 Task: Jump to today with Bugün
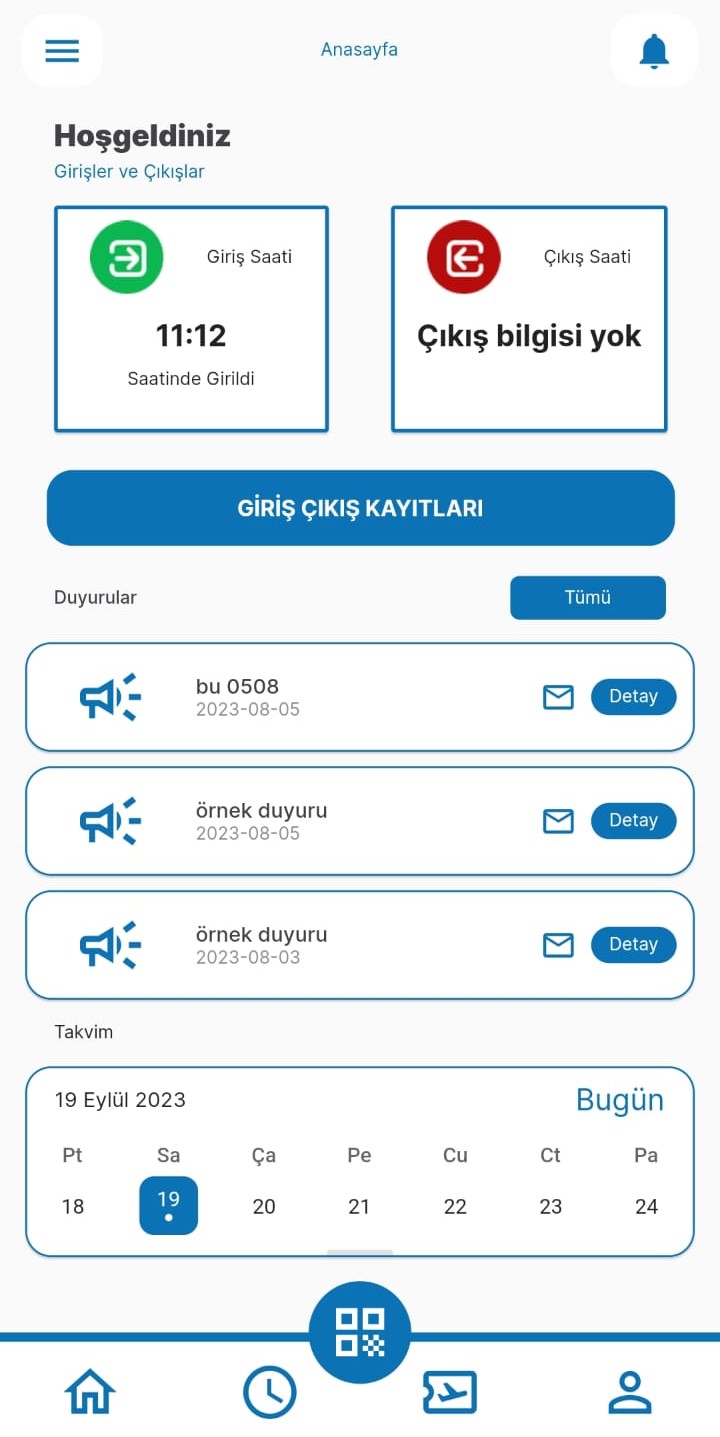(x=619, y=1100)
